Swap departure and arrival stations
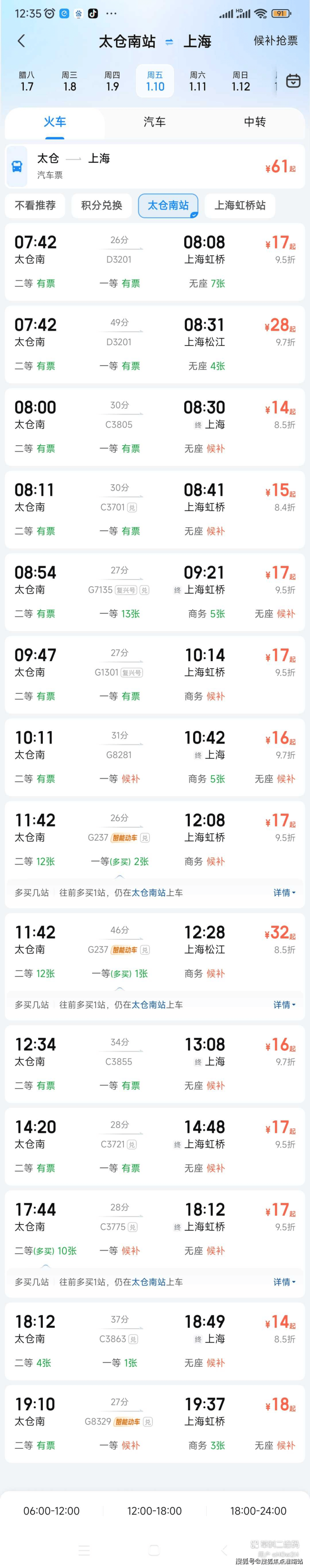 [169, 42]
